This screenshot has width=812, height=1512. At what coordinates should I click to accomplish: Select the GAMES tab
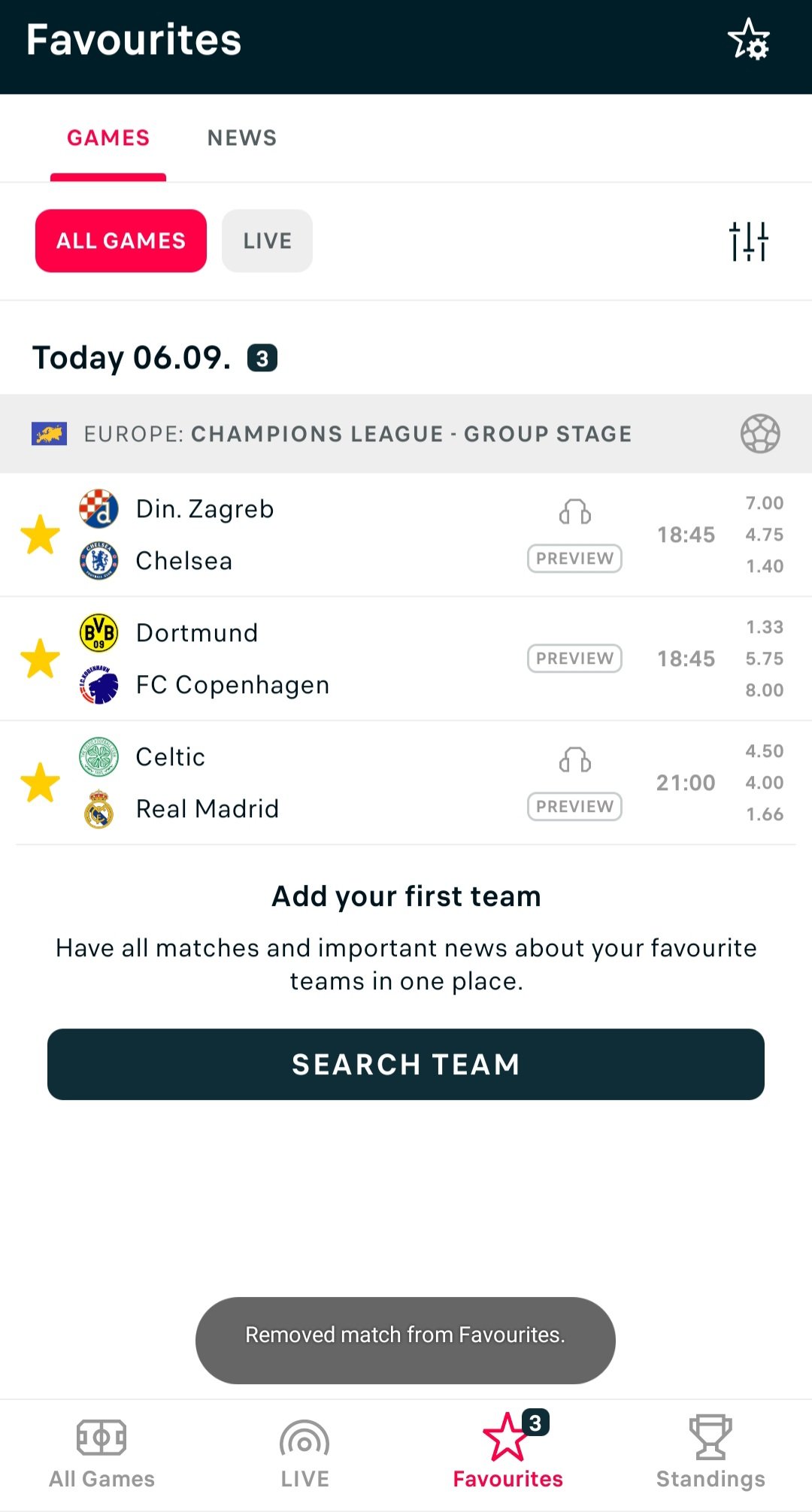point(108,138)
